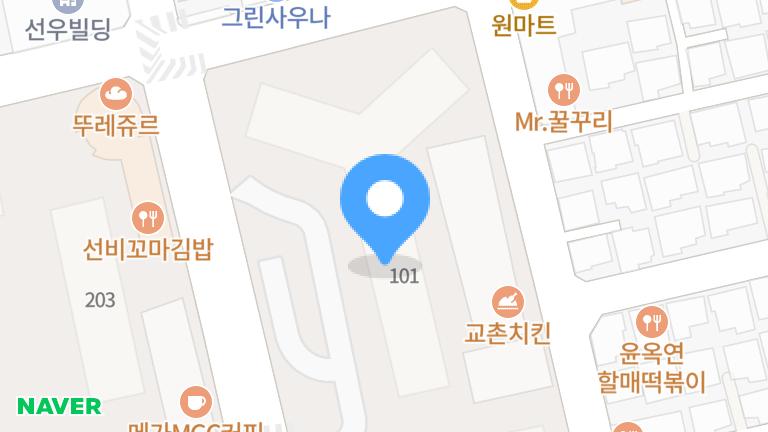This screenshot has height=432, width=768.
Task: Select the 선비꼬마김밥 restaurant marker
Action: 149,217
